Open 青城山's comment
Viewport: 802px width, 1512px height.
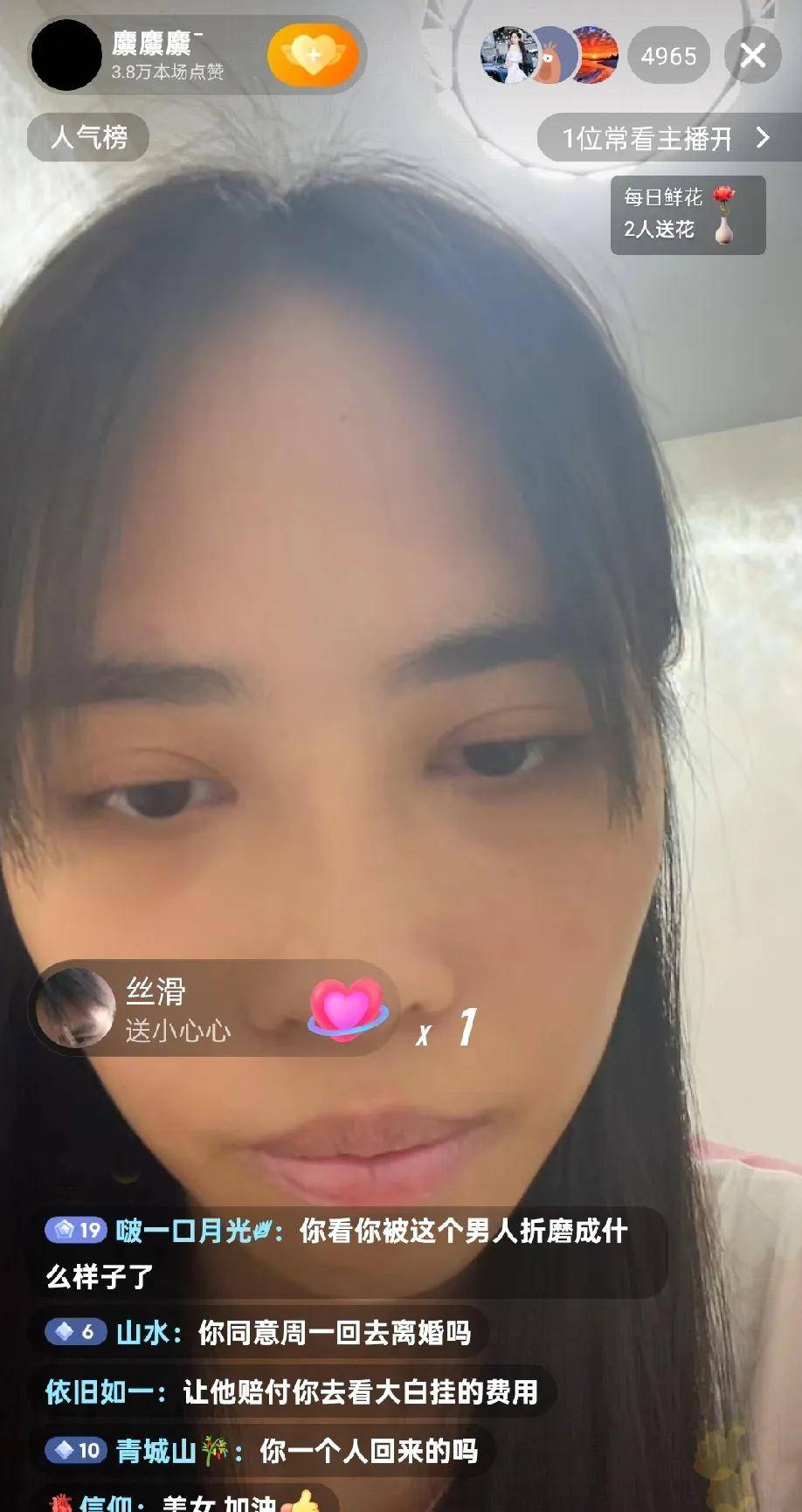[262, 1451]
